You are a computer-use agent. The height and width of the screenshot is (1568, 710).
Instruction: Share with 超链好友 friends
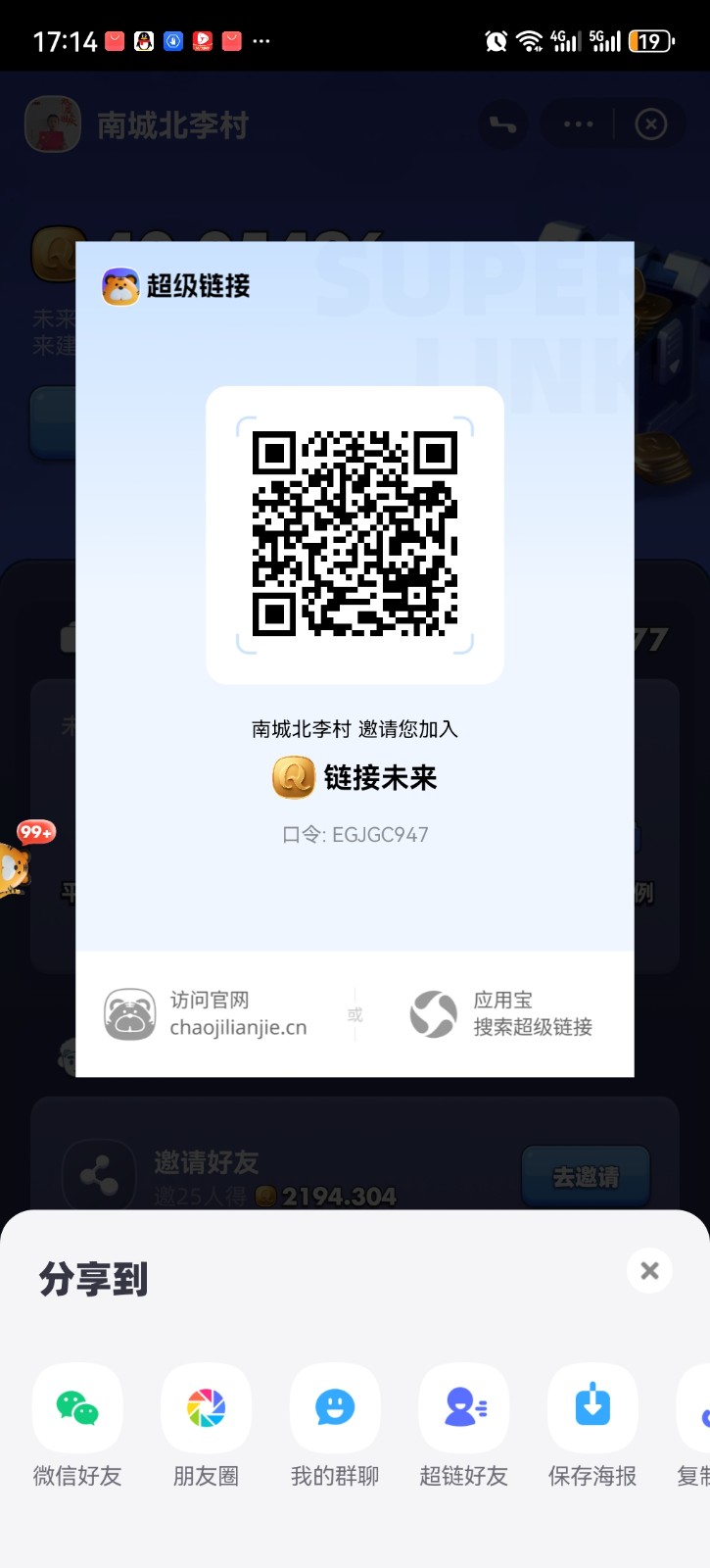463,1408
